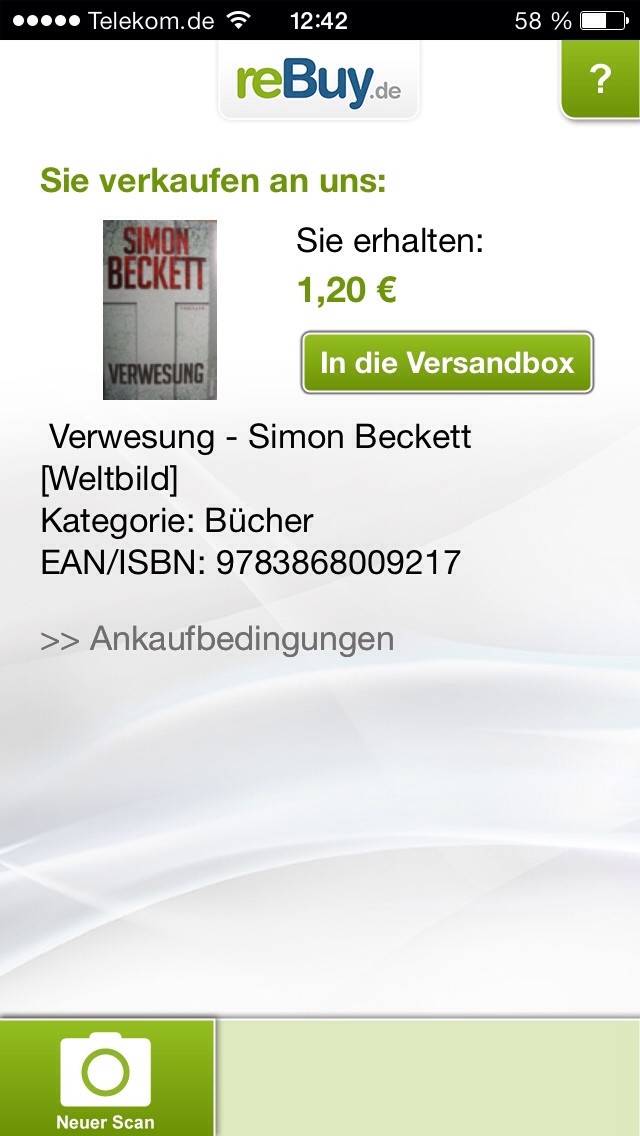Add the book to the Versandbox
Screen dimensions: 640x1136
pos(447,362)
